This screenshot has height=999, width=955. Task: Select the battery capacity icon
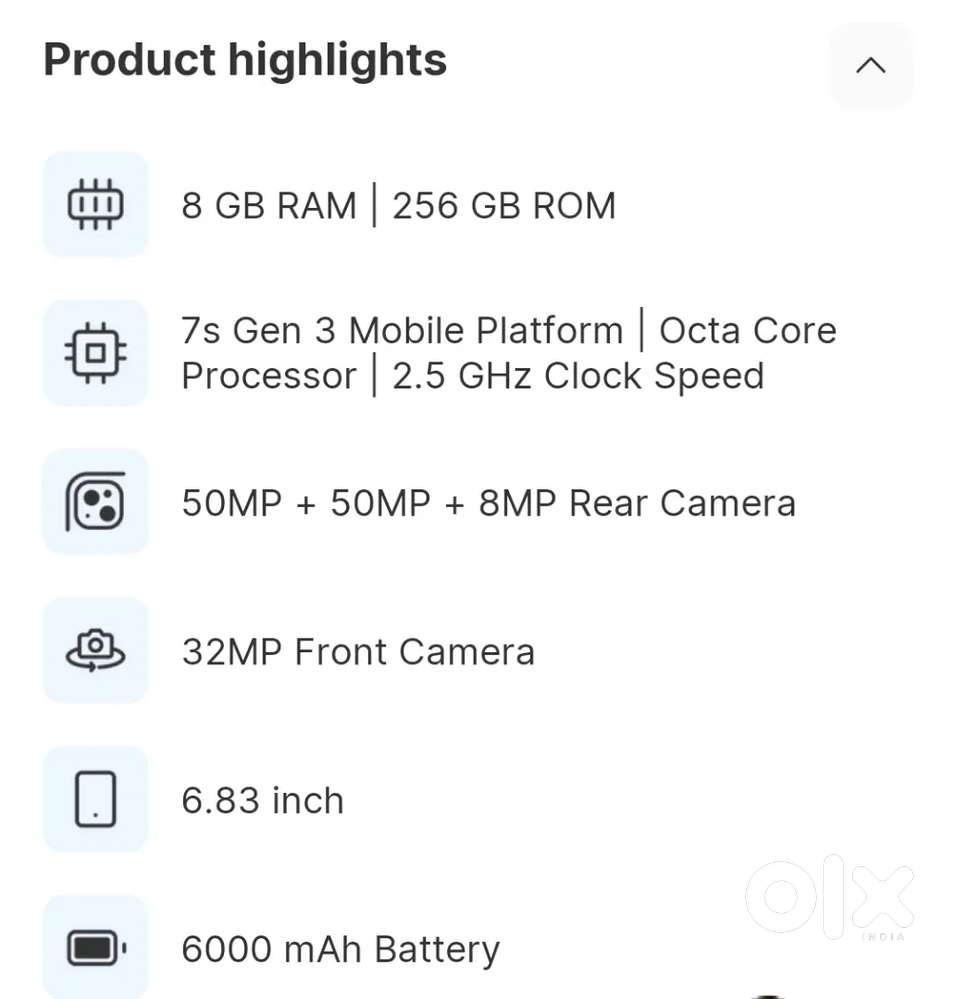95,946
